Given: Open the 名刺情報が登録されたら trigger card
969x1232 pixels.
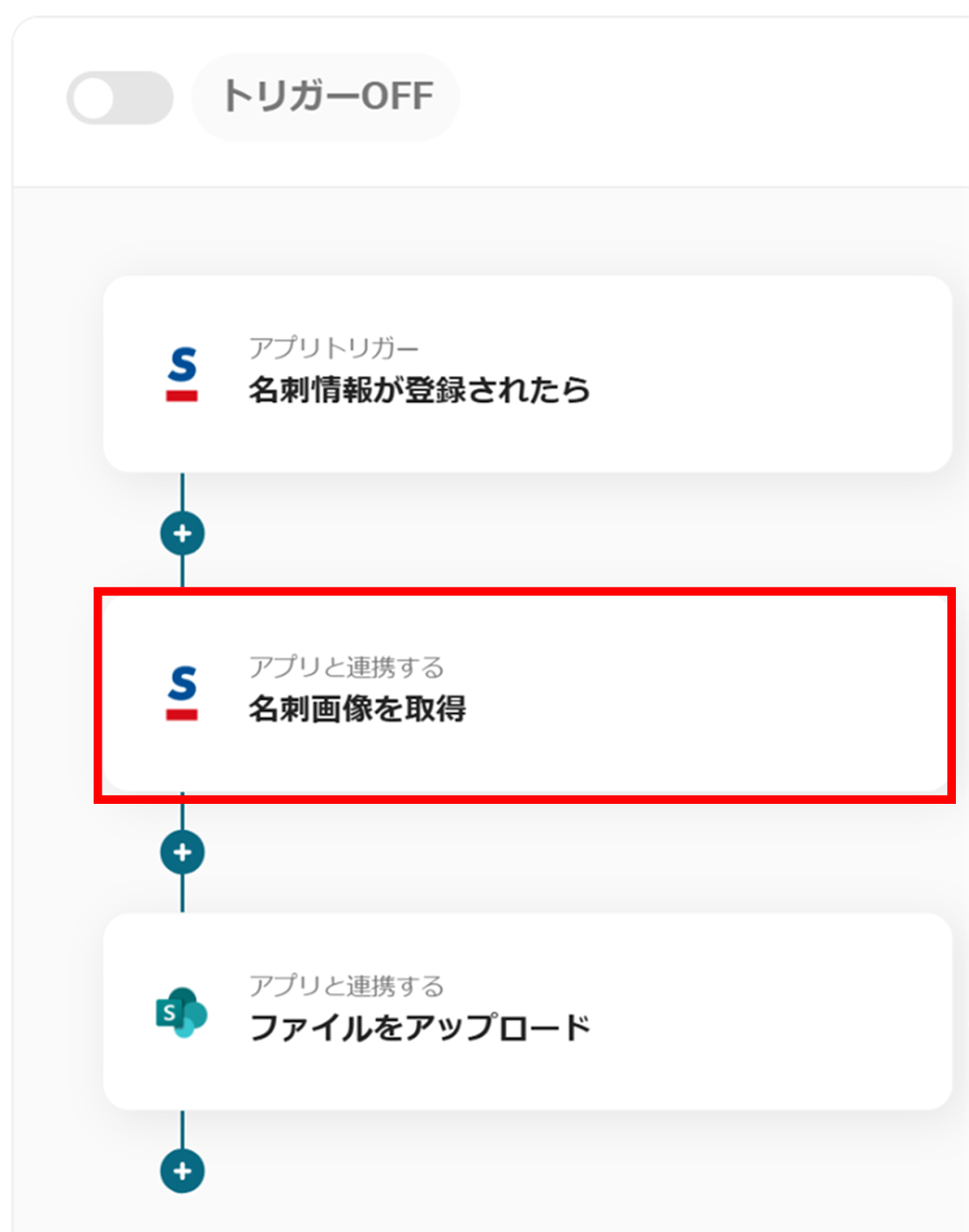Looking at the screenshot, I should tap(527, 374).
